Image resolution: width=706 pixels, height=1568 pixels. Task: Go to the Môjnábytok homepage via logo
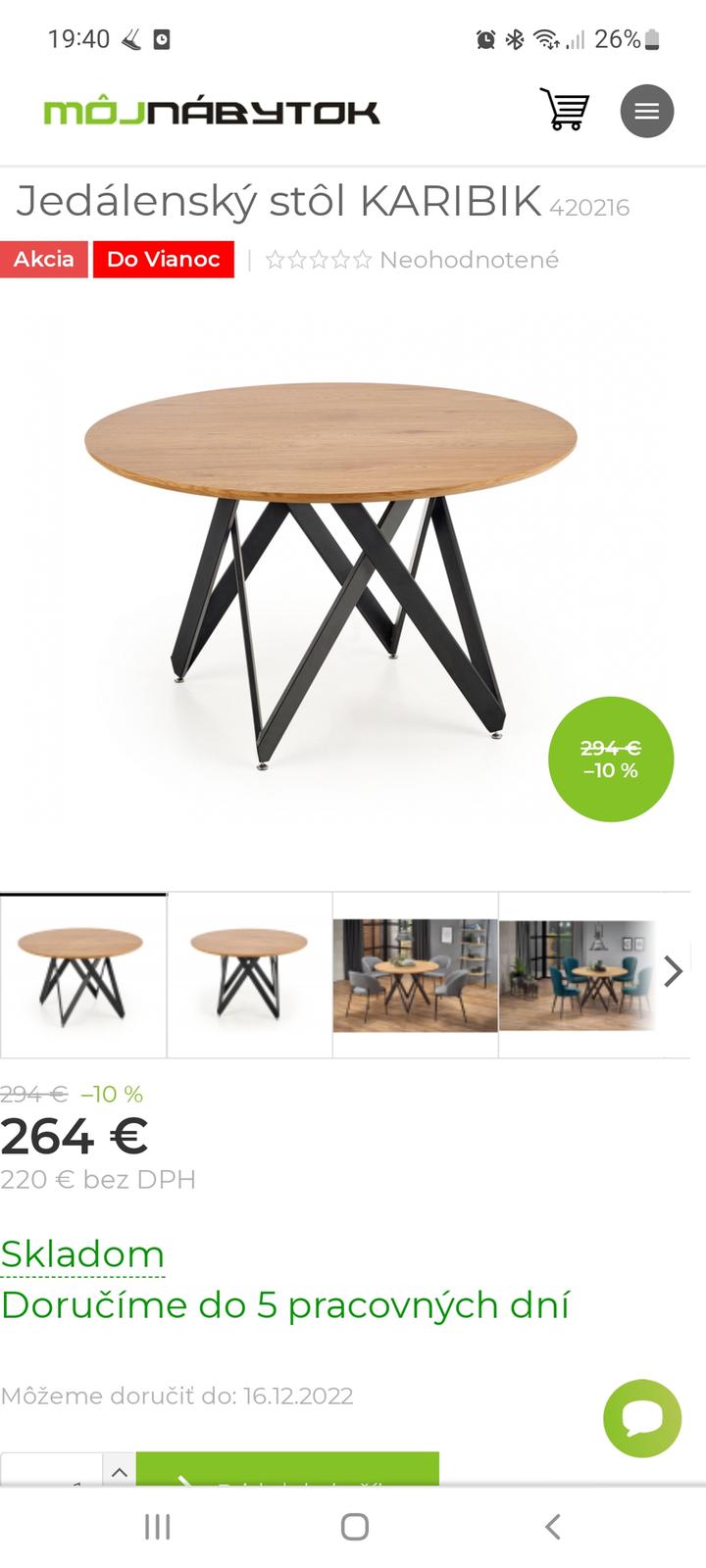click(x=211, y=111)
